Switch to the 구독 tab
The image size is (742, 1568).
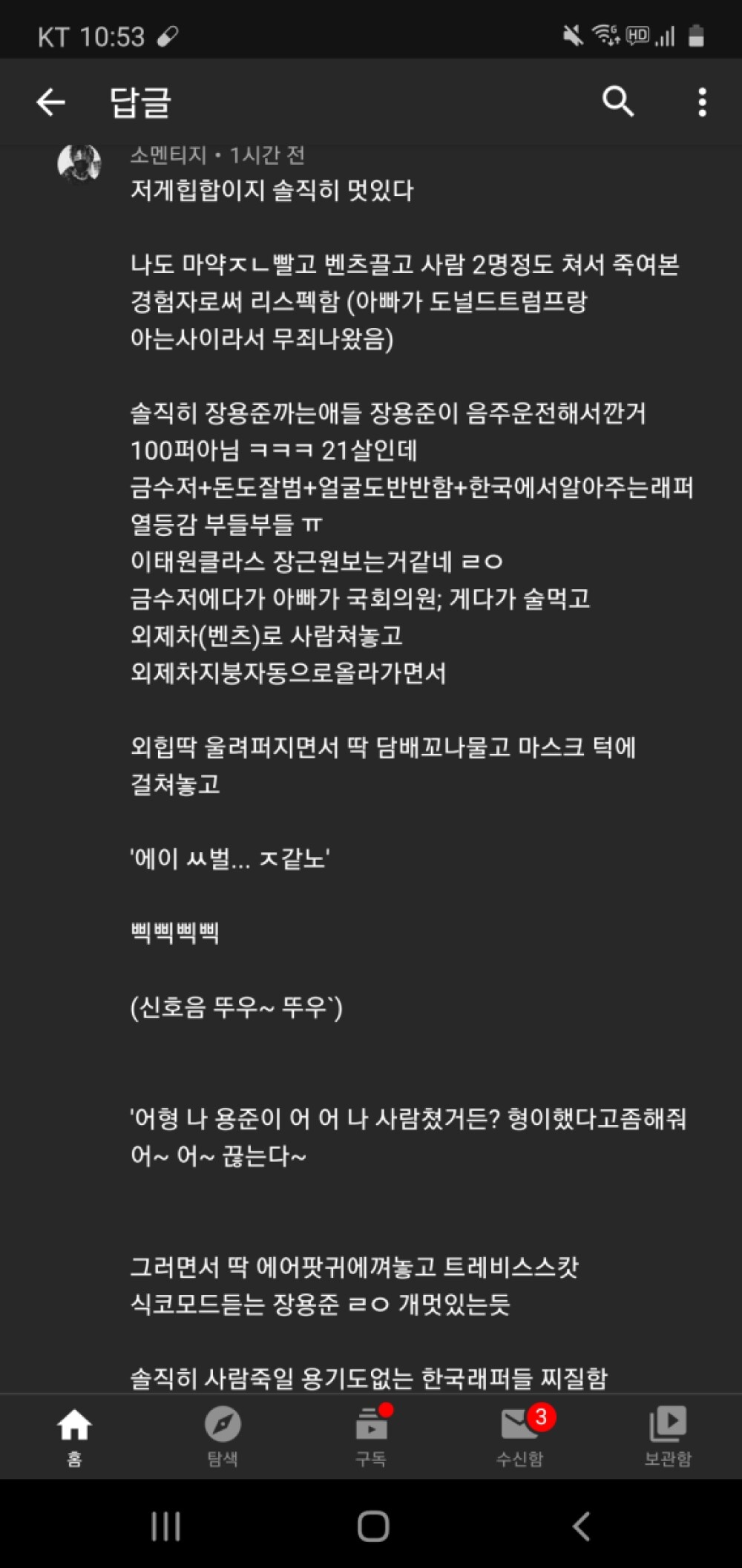371,1435
